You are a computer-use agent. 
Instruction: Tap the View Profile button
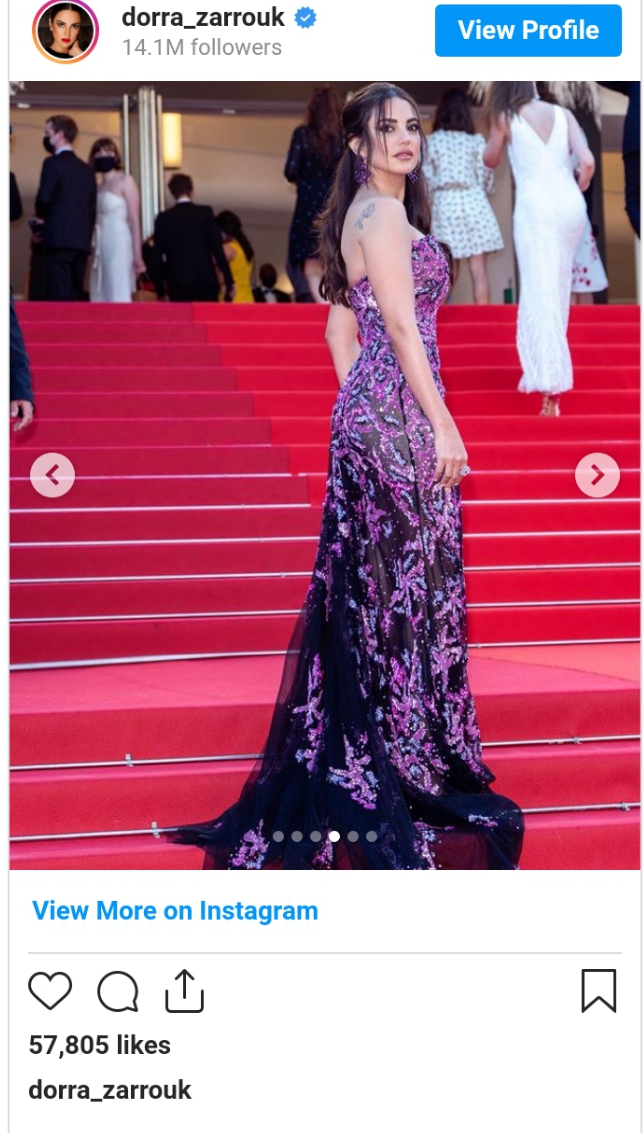[528, 30]
